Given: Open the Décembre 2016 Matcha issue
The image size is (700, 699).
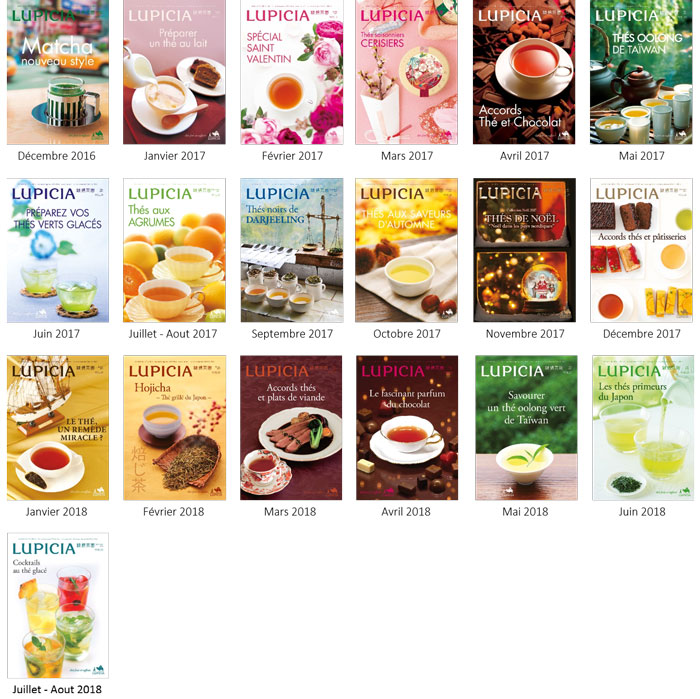Looking at the screenshot, I should click(58, 73).
